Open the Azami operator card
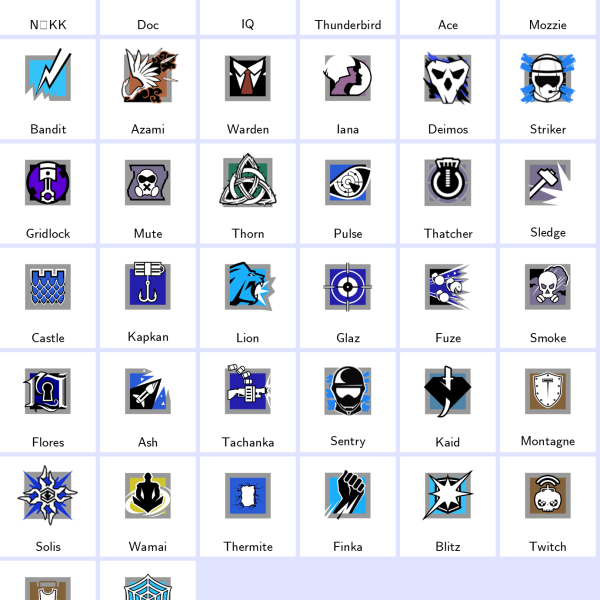This screenshot has height=600, width=600. [x=148, y=90]
